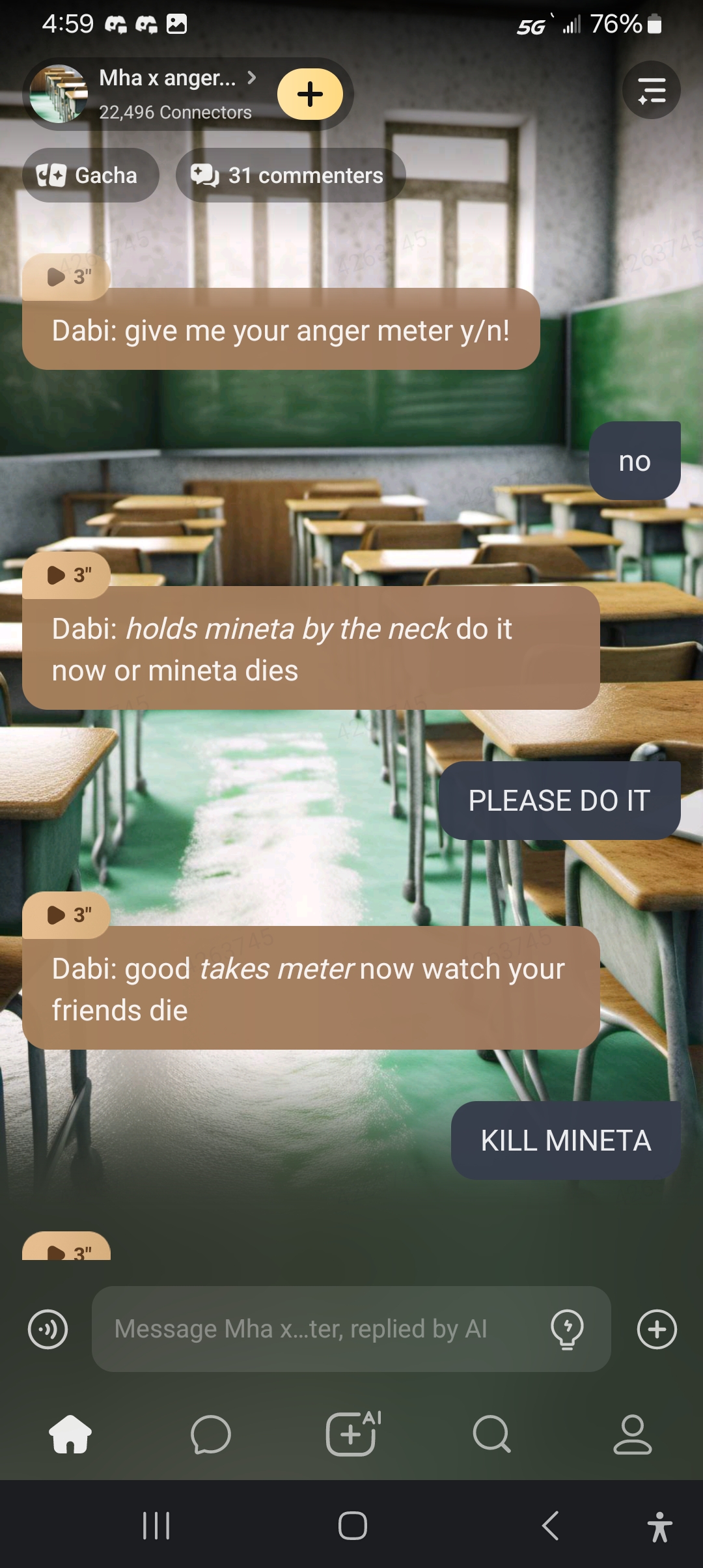Switch to the Search tab
The image size is (703, 1568).
(x=492, y=1434)
